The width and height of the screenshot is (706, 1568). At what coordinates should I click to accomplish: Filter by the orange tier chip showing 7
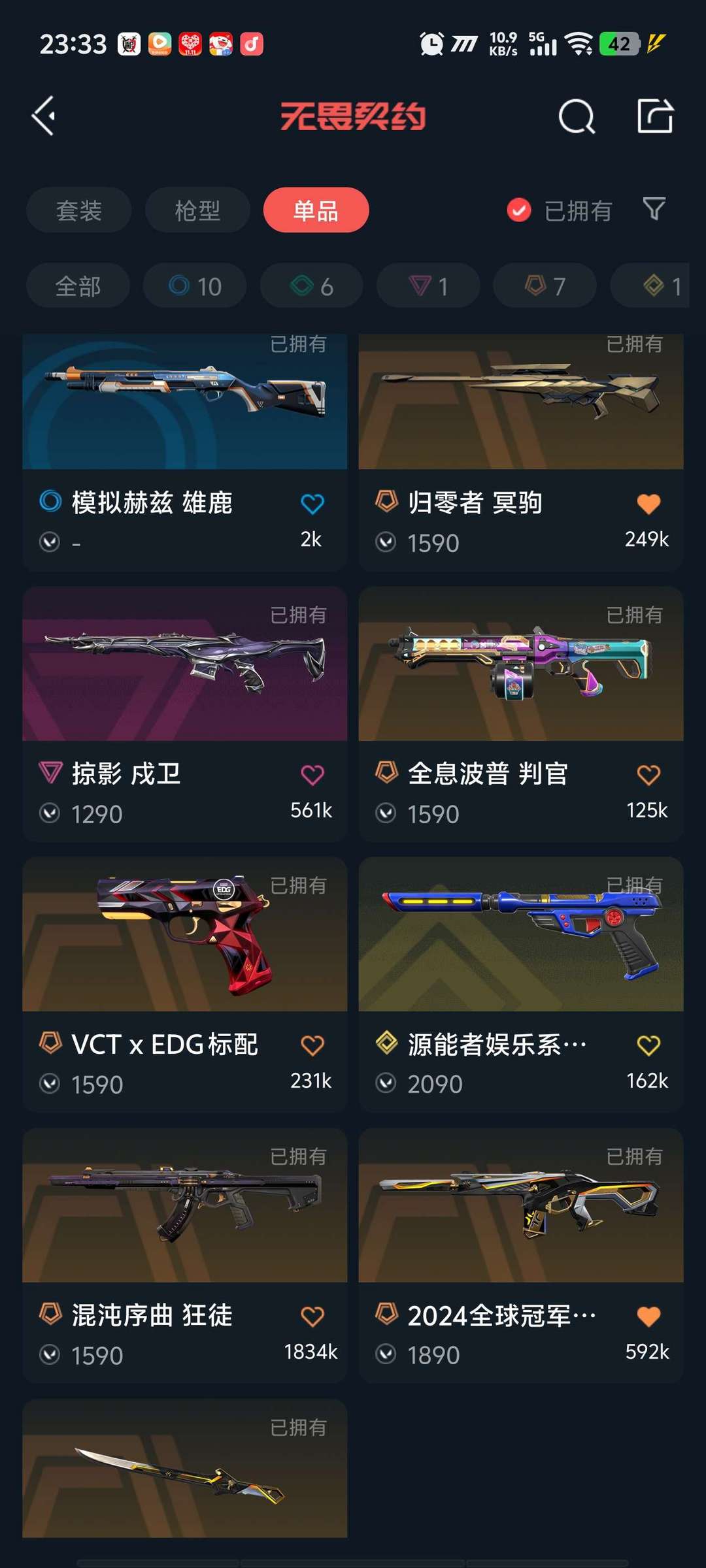545,286
